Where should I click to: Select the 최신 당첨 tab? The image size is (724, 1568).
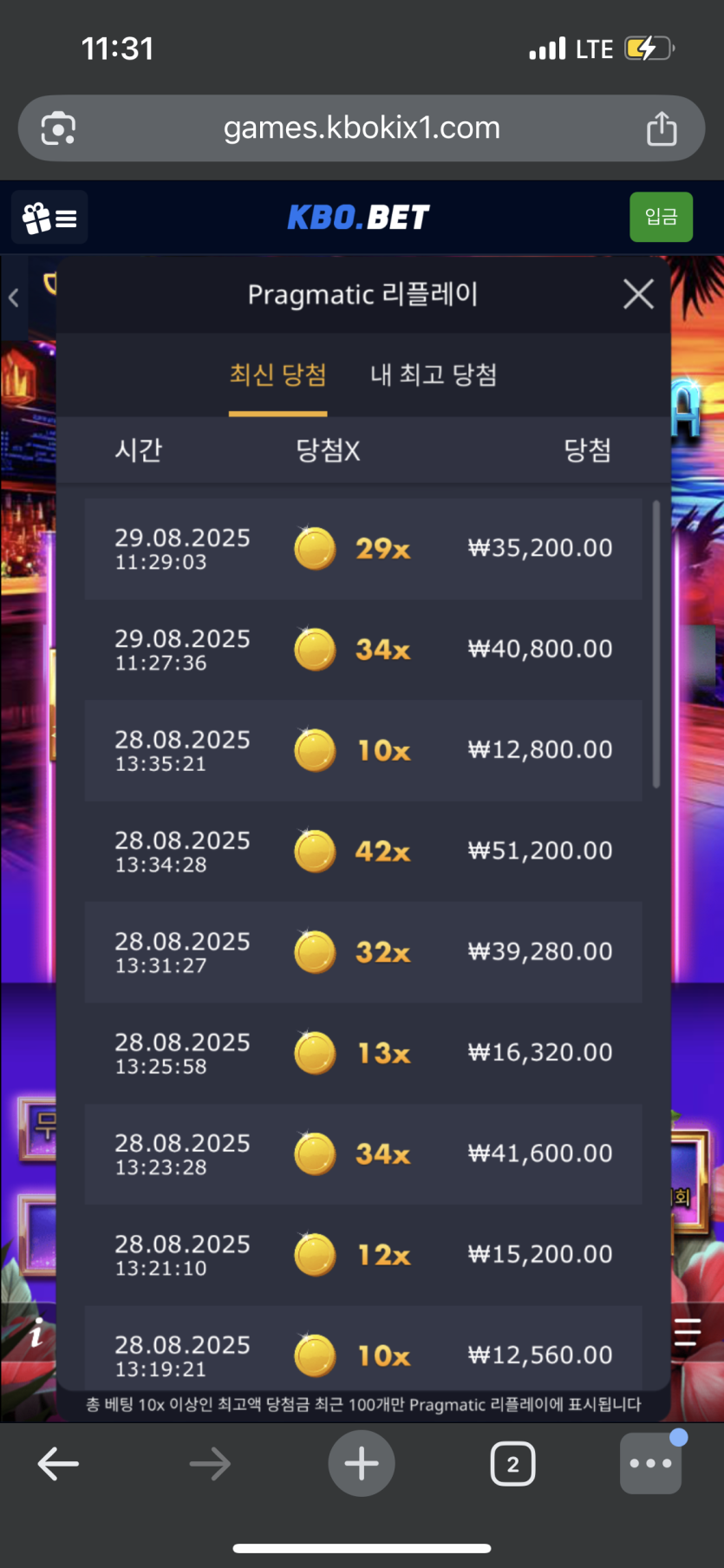[277, 375]
